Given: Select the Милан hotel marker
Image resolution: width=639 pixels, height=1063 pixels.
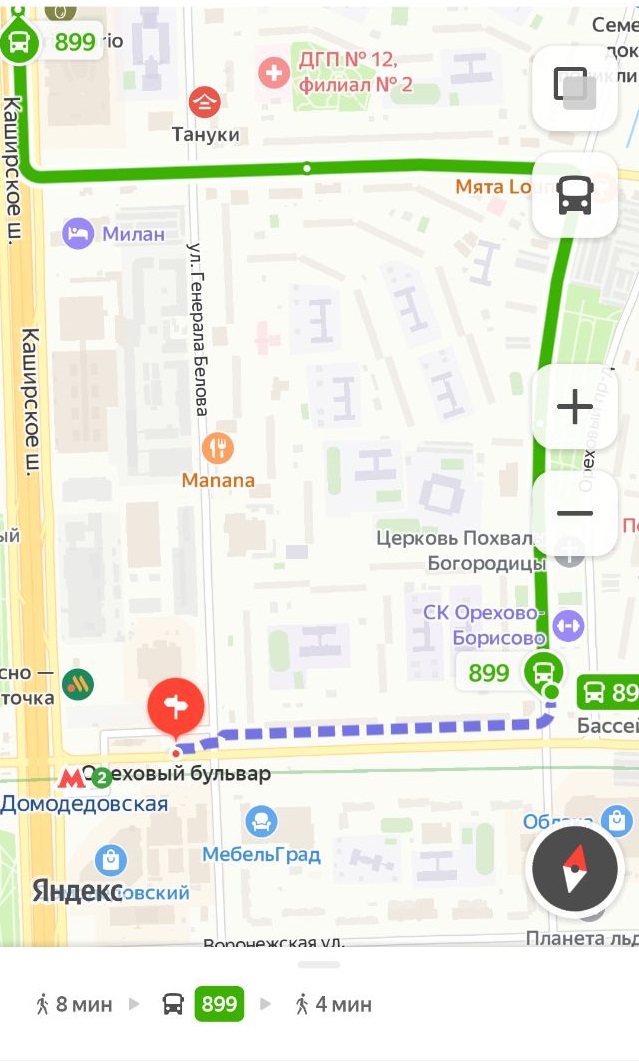Looking at the screenshot, I should pyautogui.click(x=77, y=233).
